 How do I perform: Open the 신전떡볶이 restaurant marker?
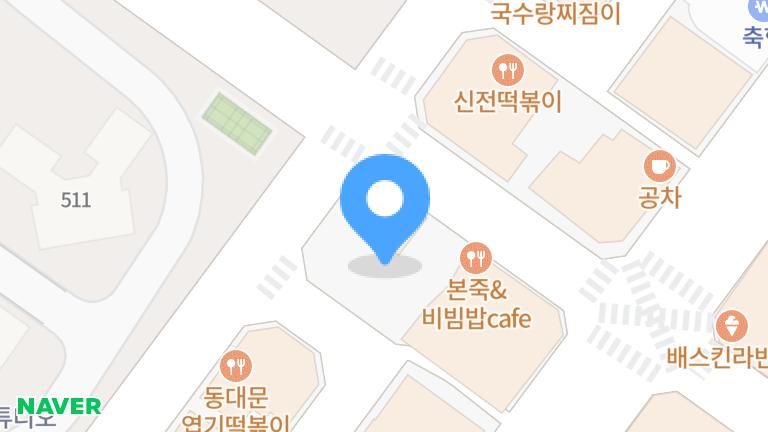[508, 69]
